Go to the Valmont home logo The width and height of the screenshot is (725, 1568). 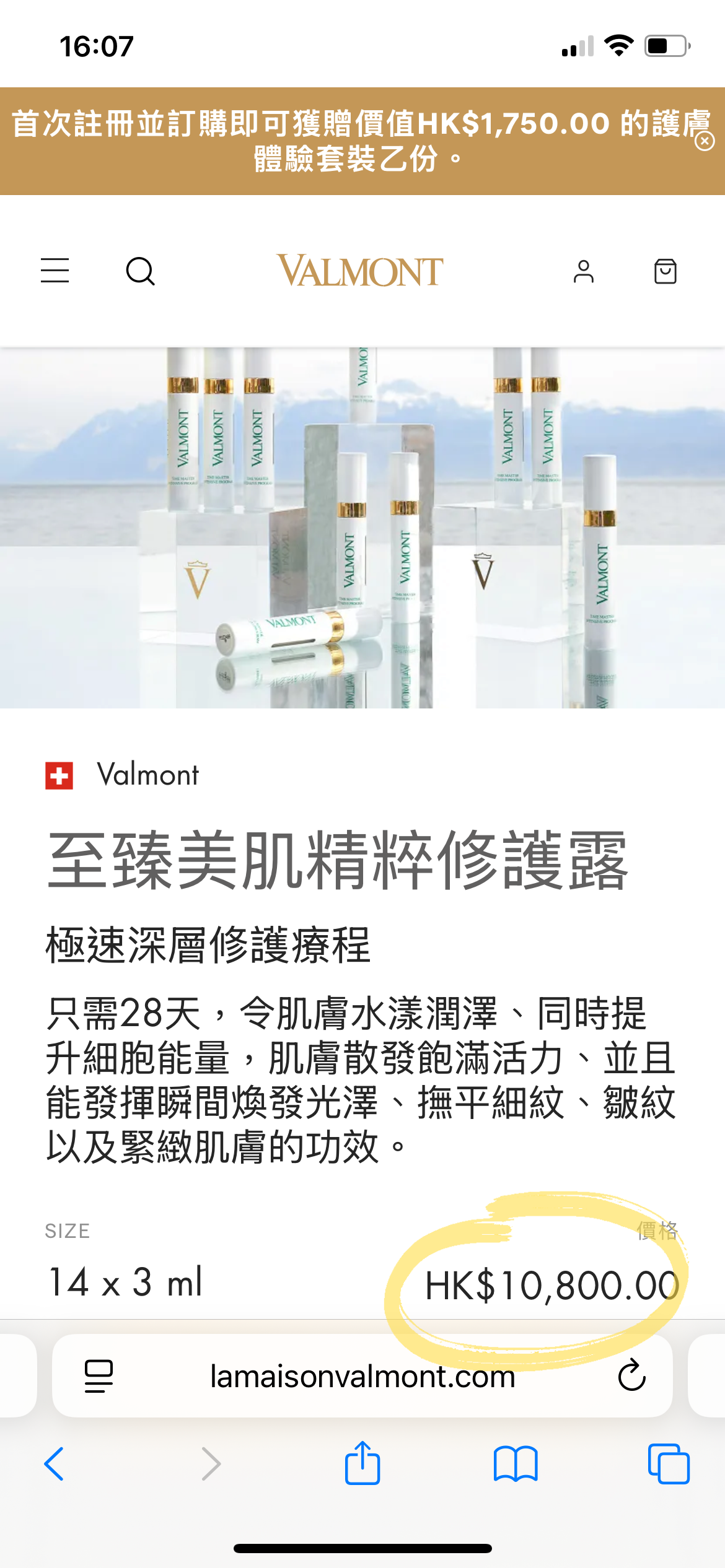[x=360, y=271]
